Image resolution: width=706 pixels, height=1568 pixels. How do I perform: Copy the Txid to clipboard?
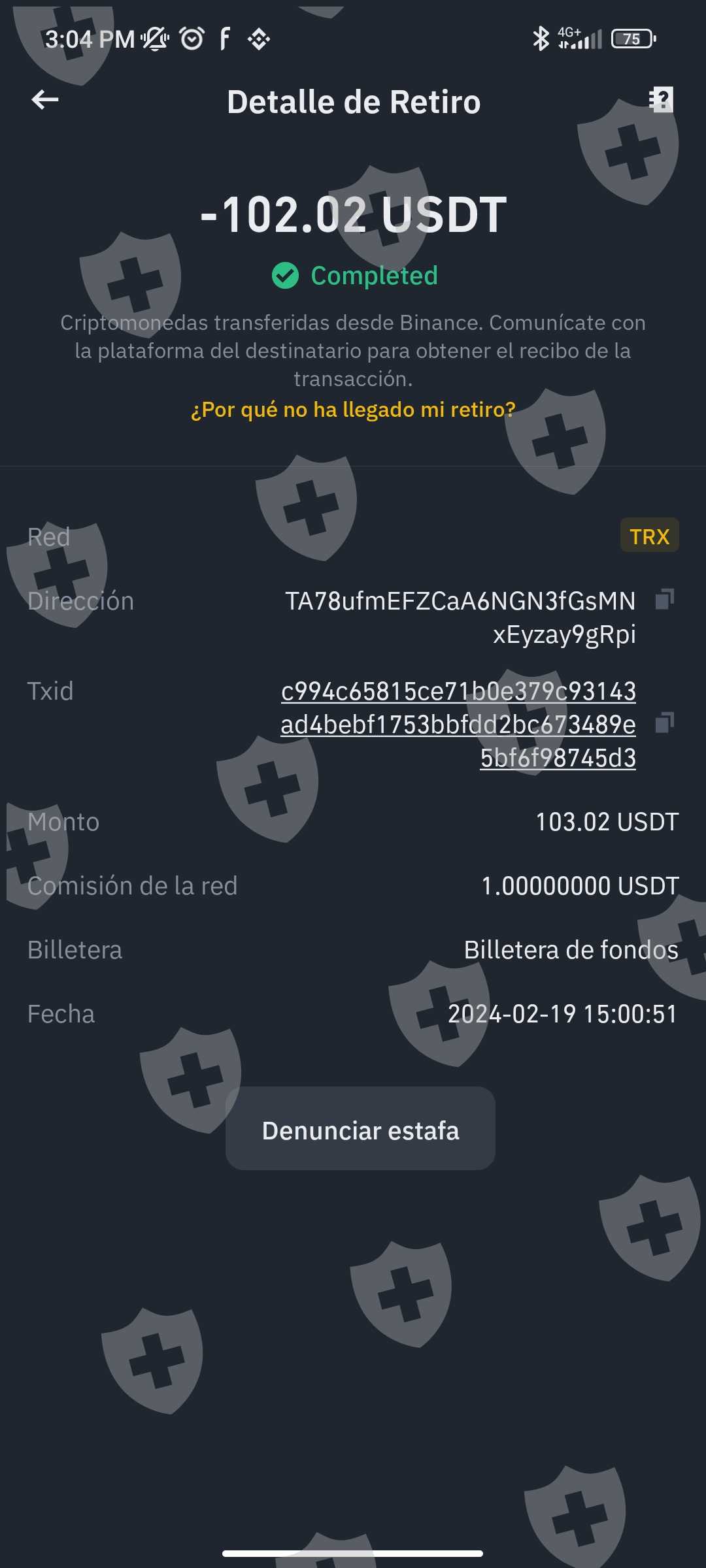point(664,723)
